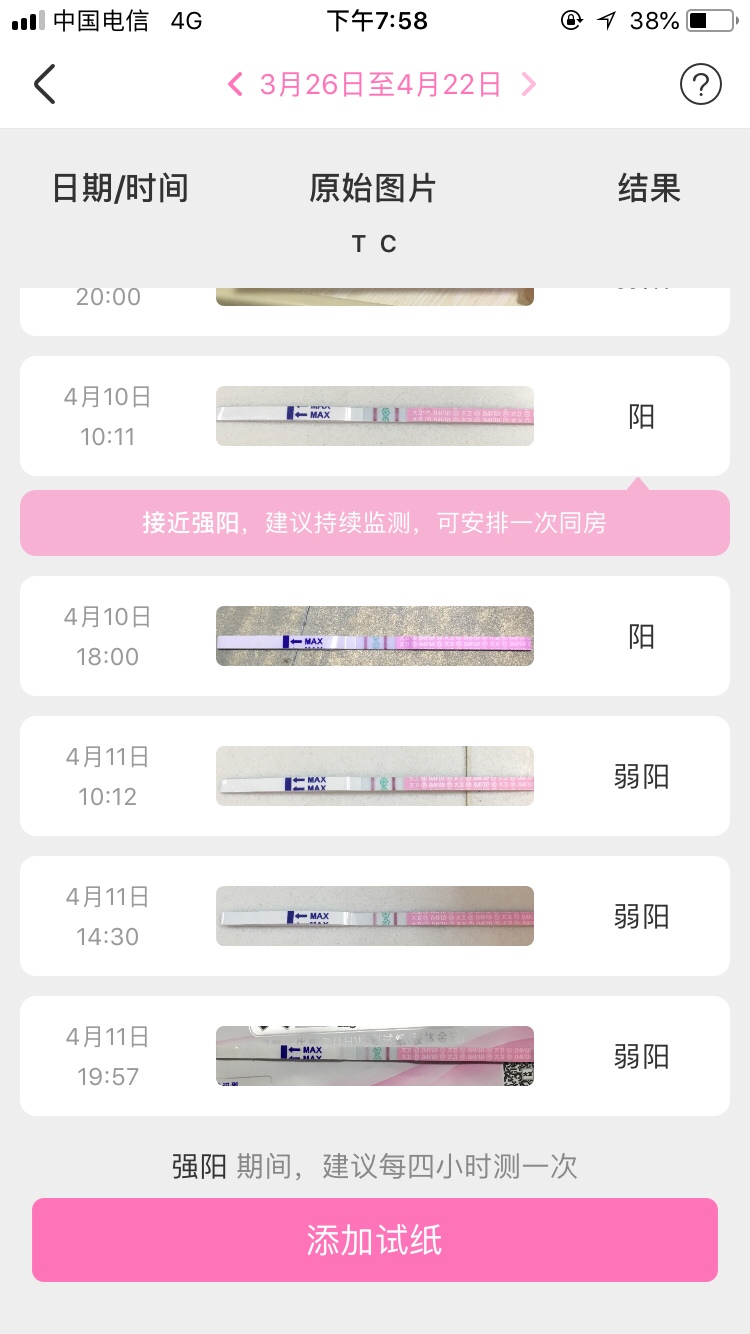Open the 4月10日 18:00 test record
This screenshot has width=750, height=1334.
click(x=375, y=636)
